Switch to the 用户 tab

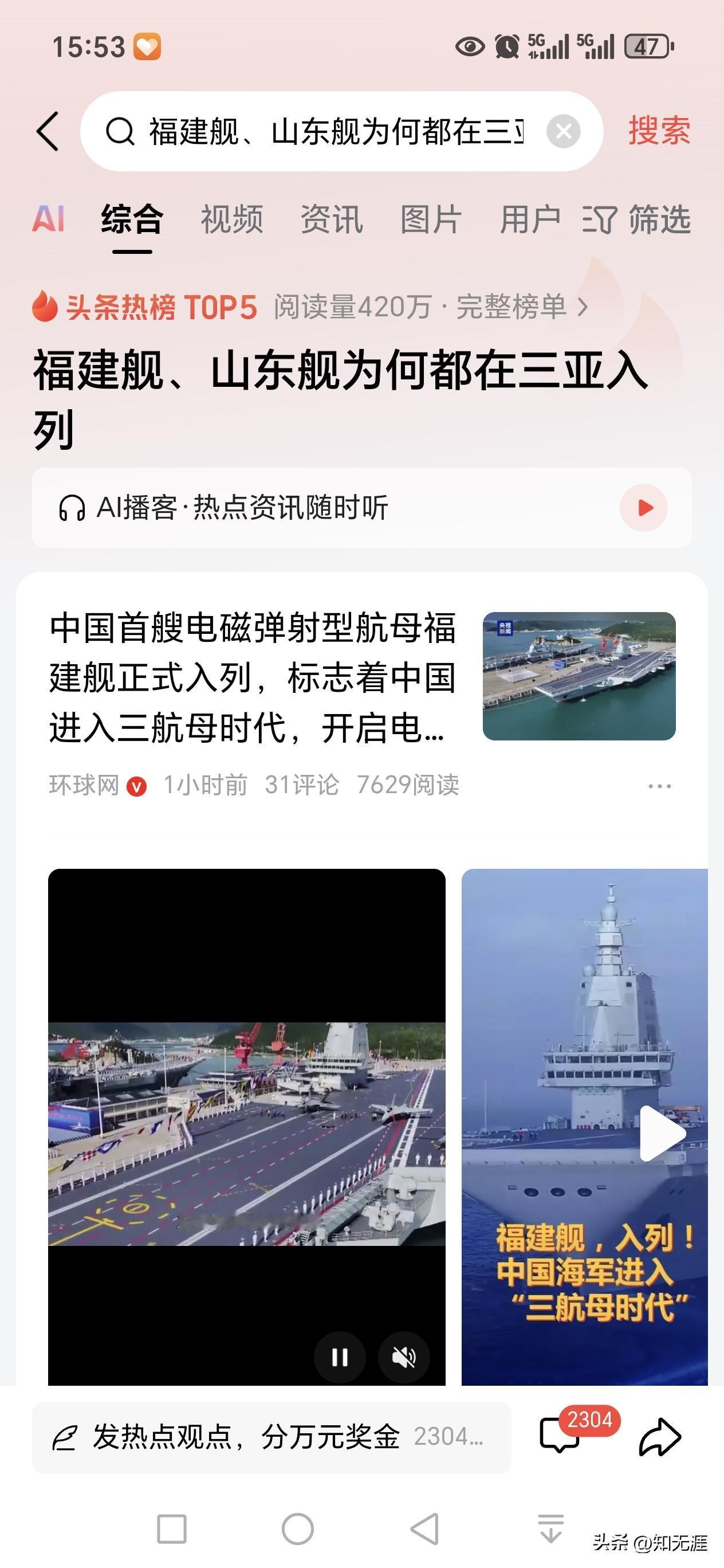(529, 219)
